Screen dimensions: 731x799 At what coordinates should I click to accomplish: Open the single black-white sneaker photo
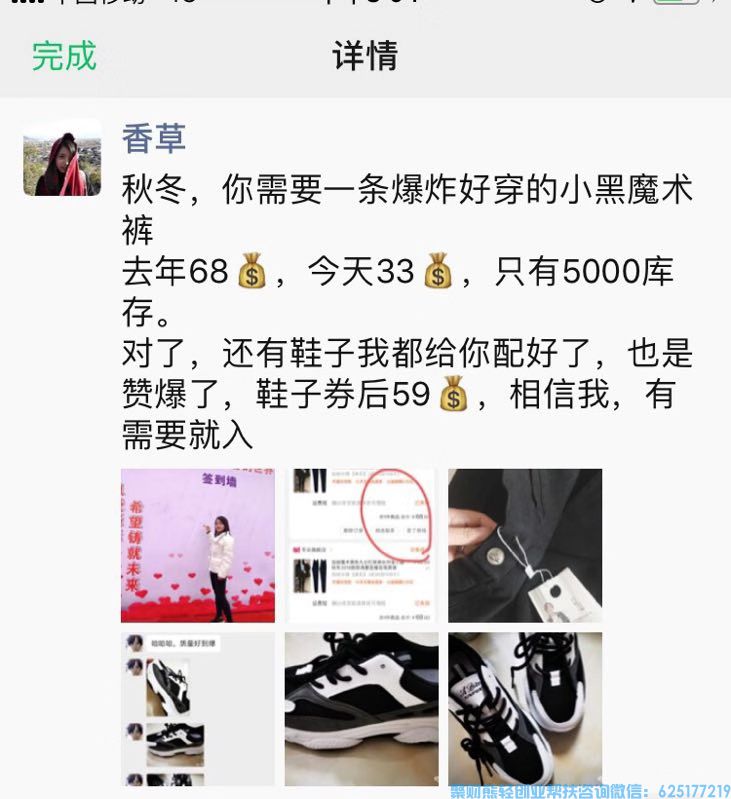click(361, 709)
